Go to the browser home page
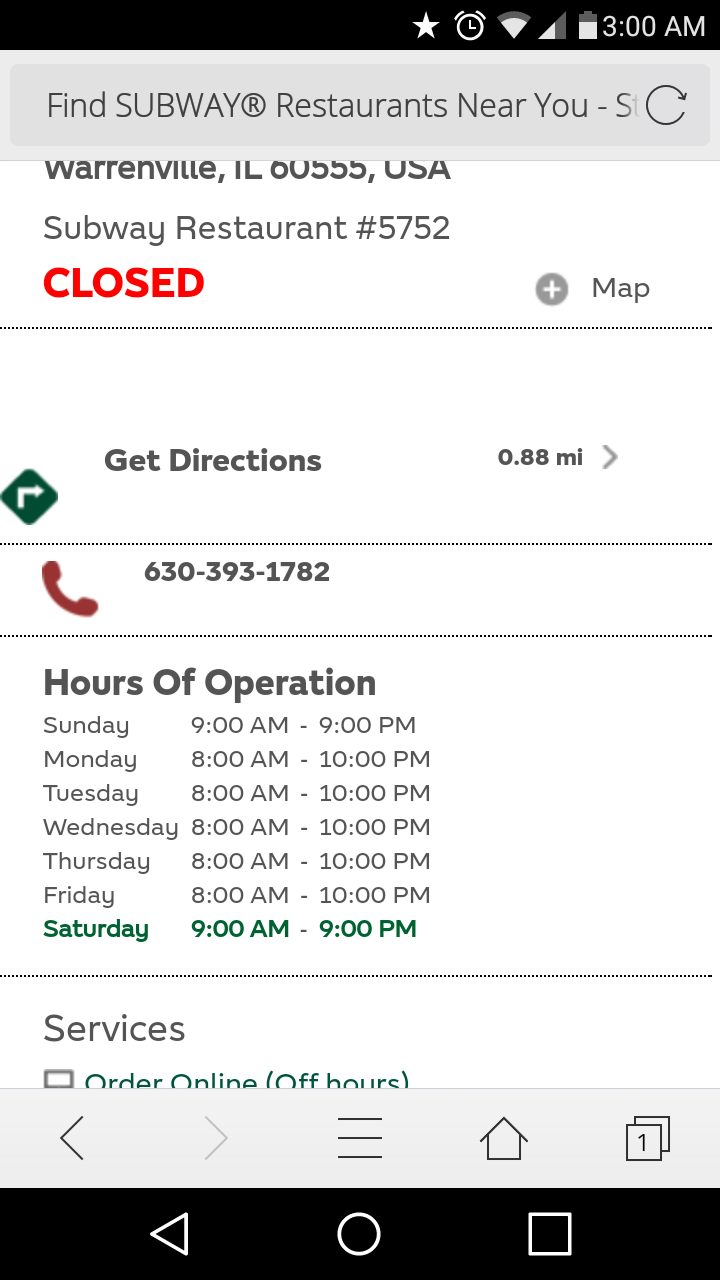Screen dimensions: 720x1280 click(503, 1138)
